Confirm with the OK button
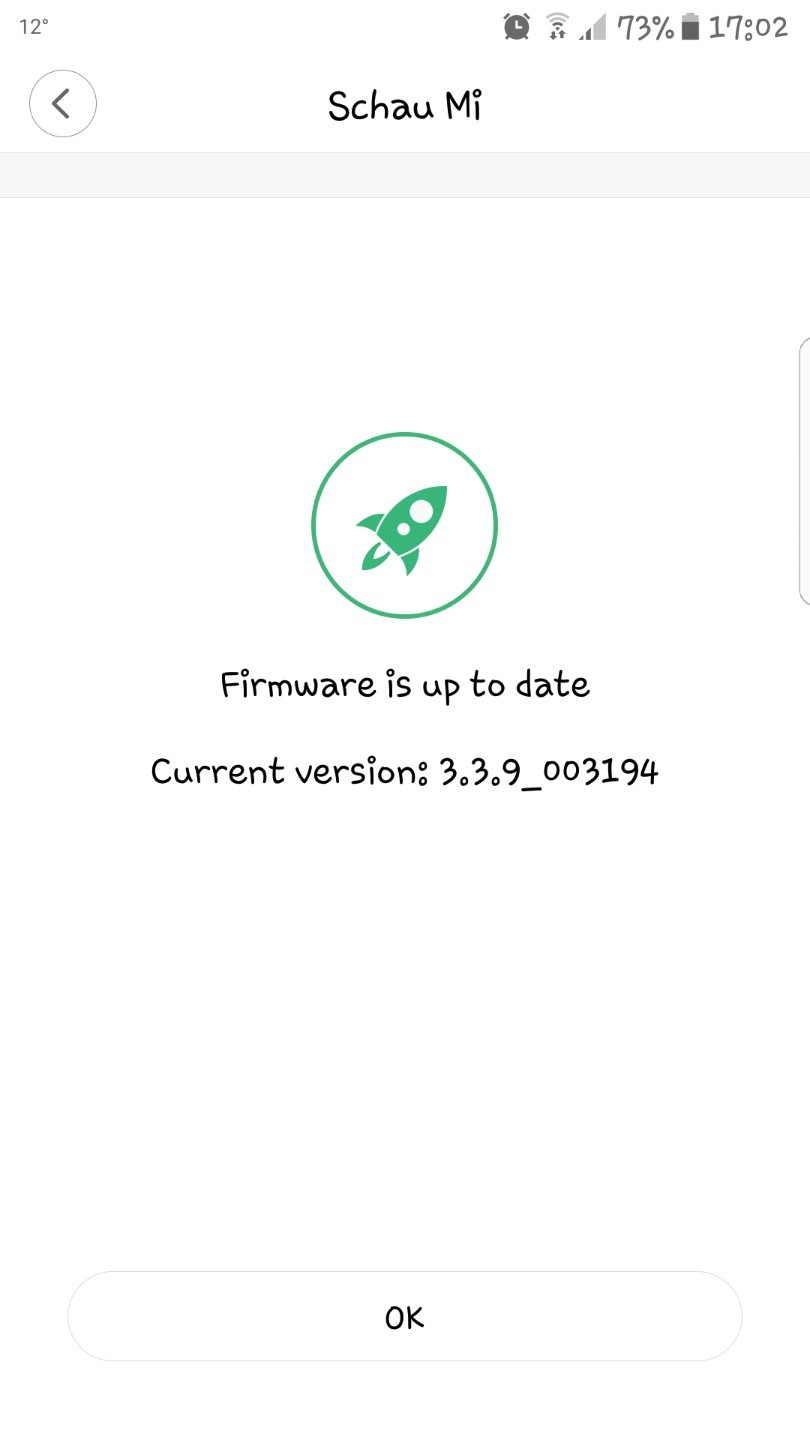810x1440 pixels. 405,1316
